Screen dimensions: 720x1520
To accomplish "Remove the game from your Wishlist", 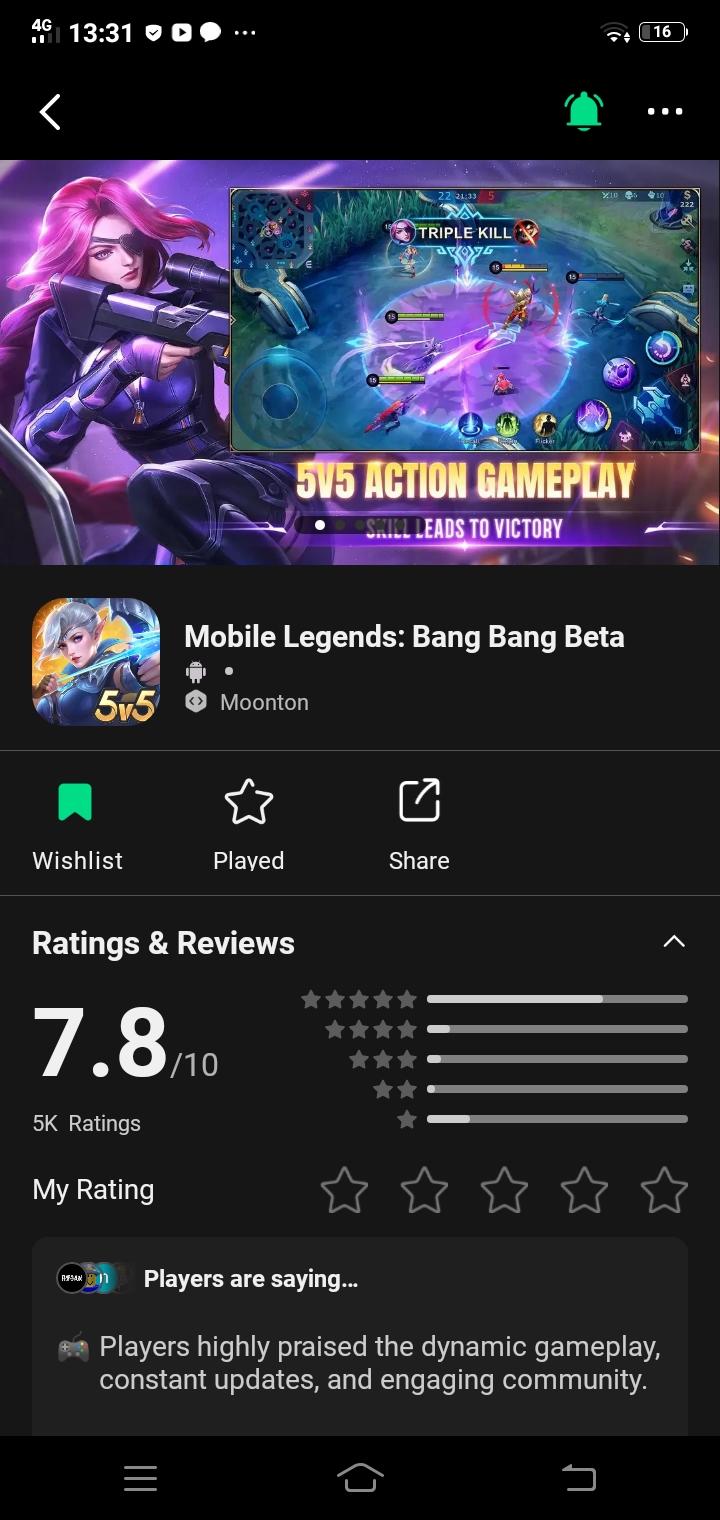I will 77,822.
